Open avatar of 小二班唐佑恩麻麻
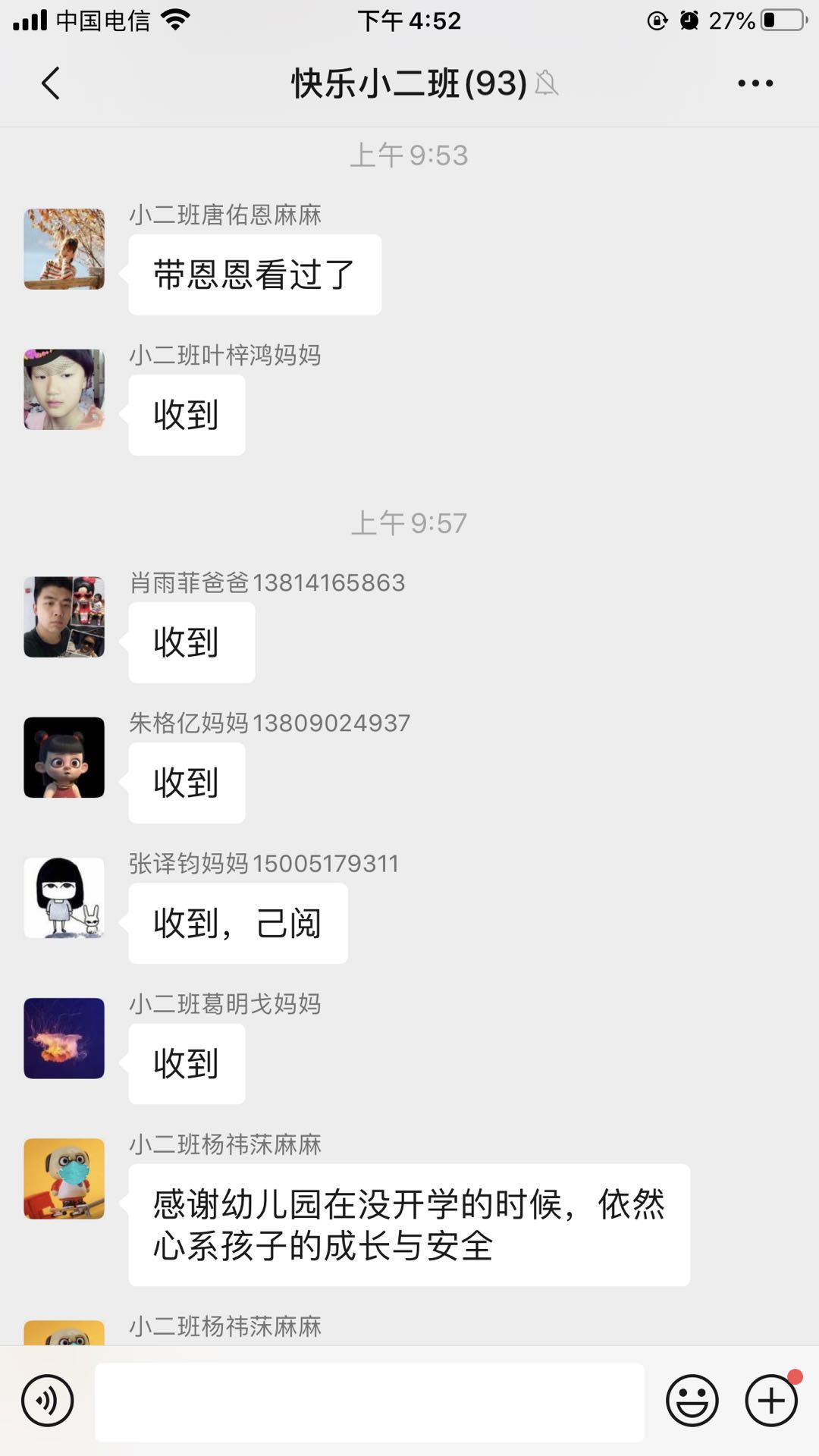 [64, 249]
